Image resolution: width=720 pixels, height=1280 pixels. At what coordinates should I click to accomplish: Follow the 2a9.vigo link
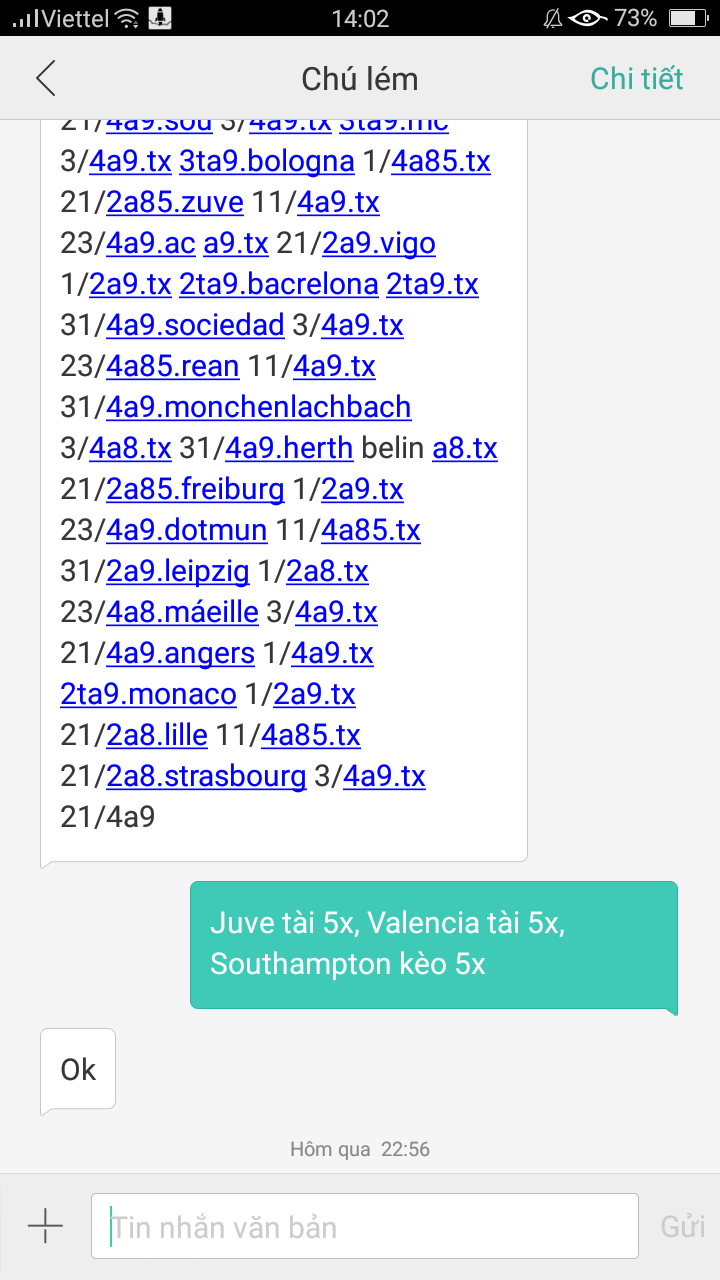[x=371, y=243]
